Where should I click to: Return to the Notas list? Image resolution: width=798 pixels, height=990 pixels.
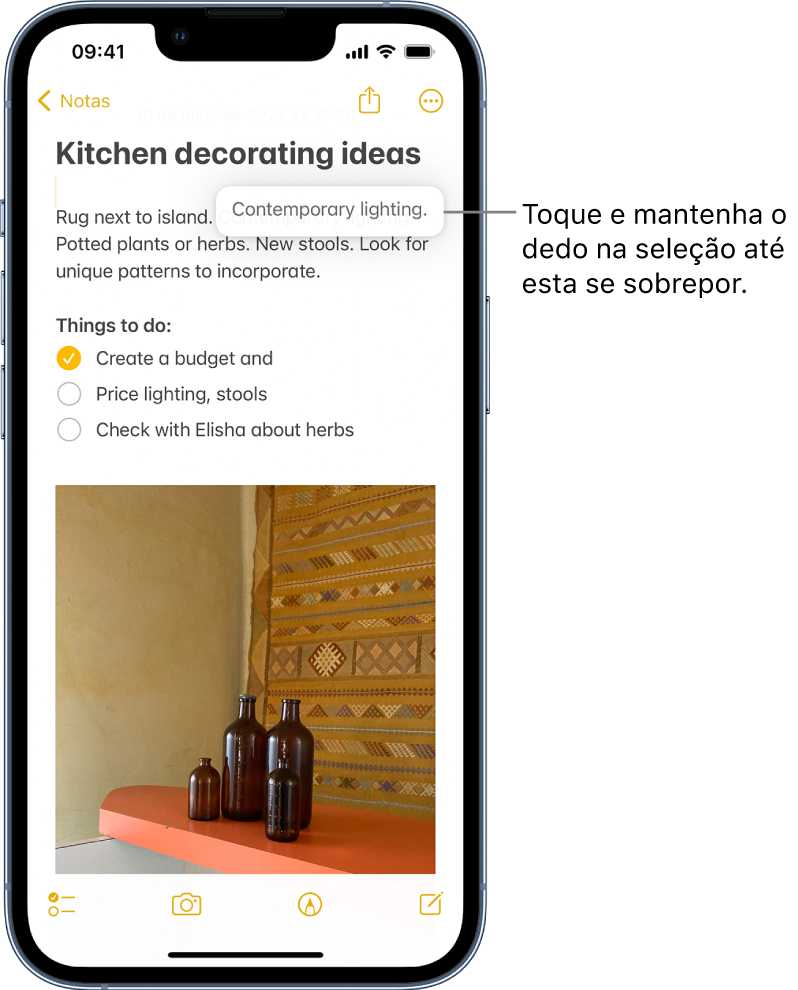pyautogui.click(x=73, y=100)
